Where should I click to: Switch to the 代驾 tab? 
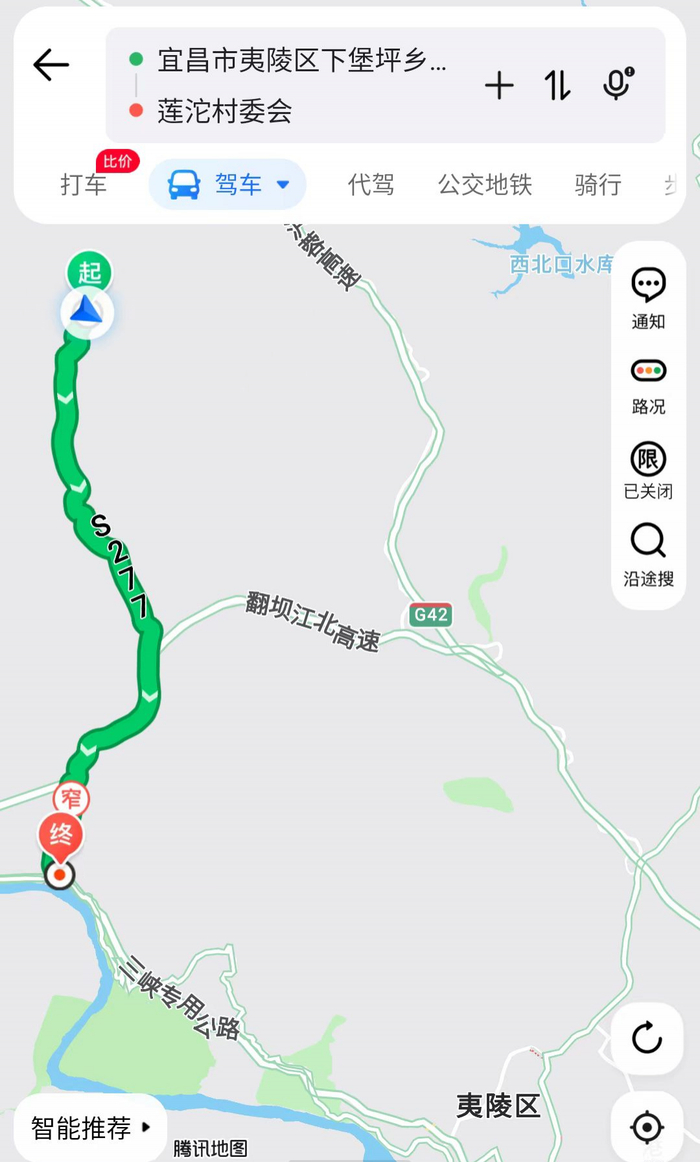tap(371, 185)
